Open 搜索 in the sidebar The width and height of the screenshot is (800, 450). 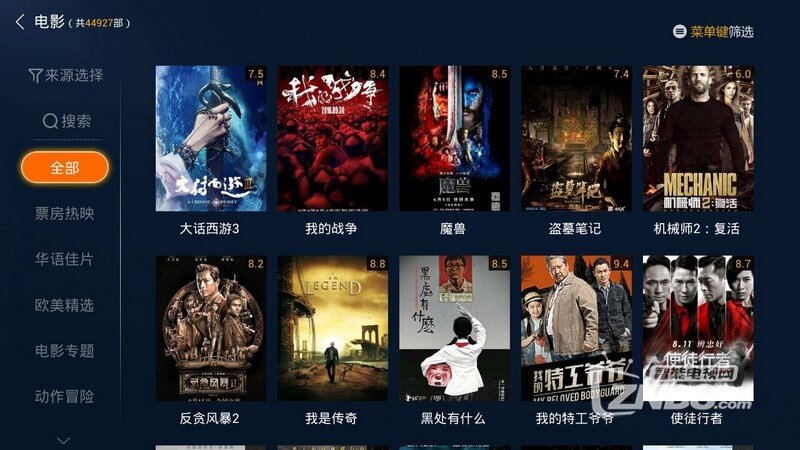pos(66,121)
